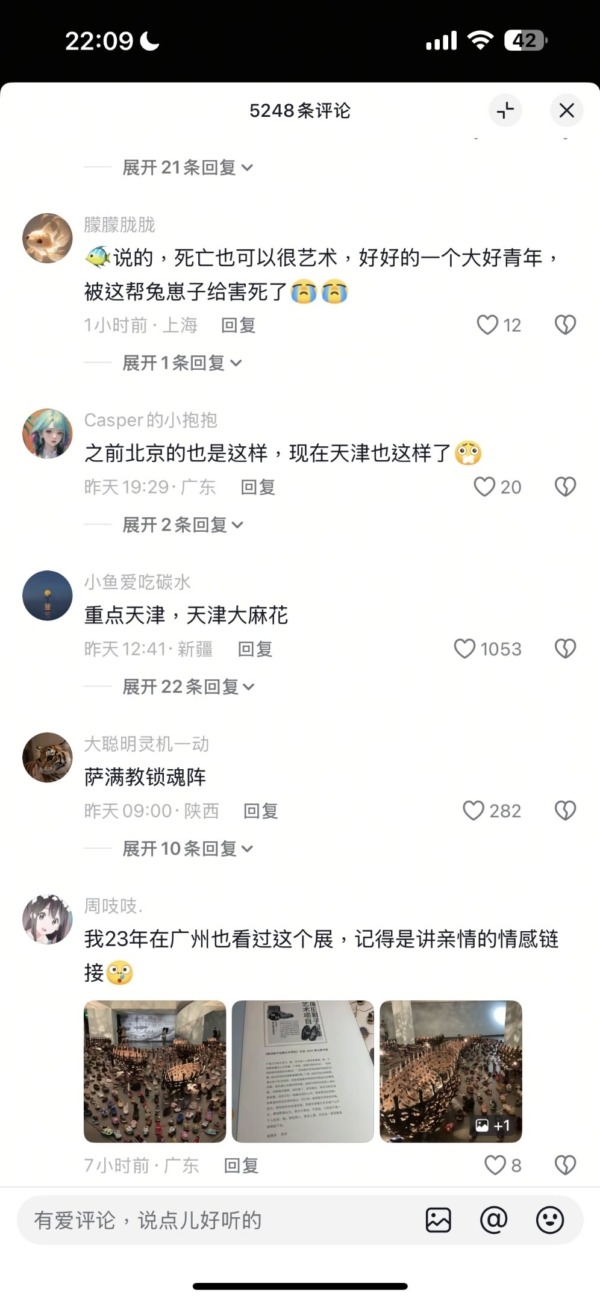Mention someone with the @ icon

494,1220
